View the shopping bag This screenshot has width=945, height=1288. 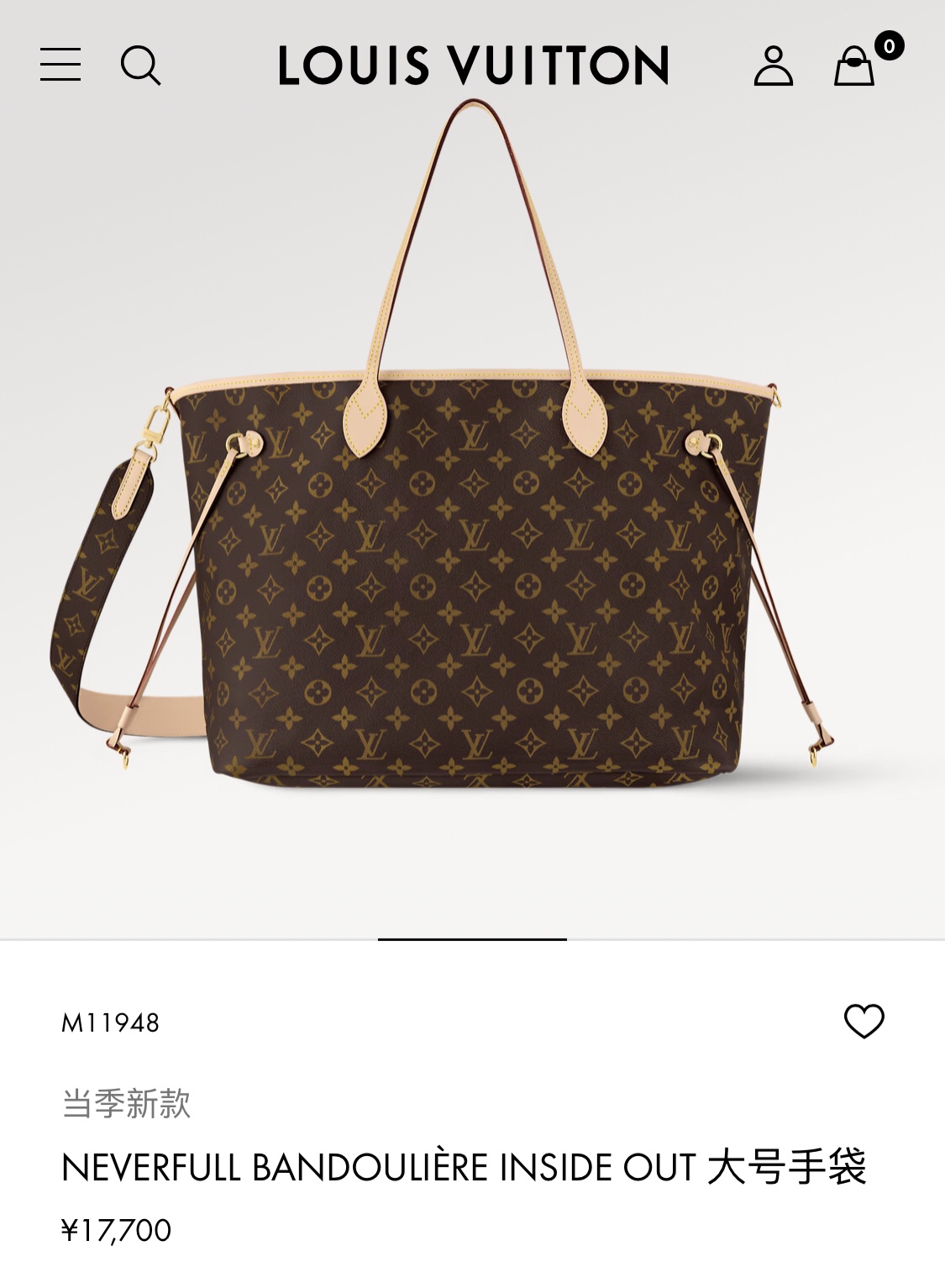tap(855, 66)
